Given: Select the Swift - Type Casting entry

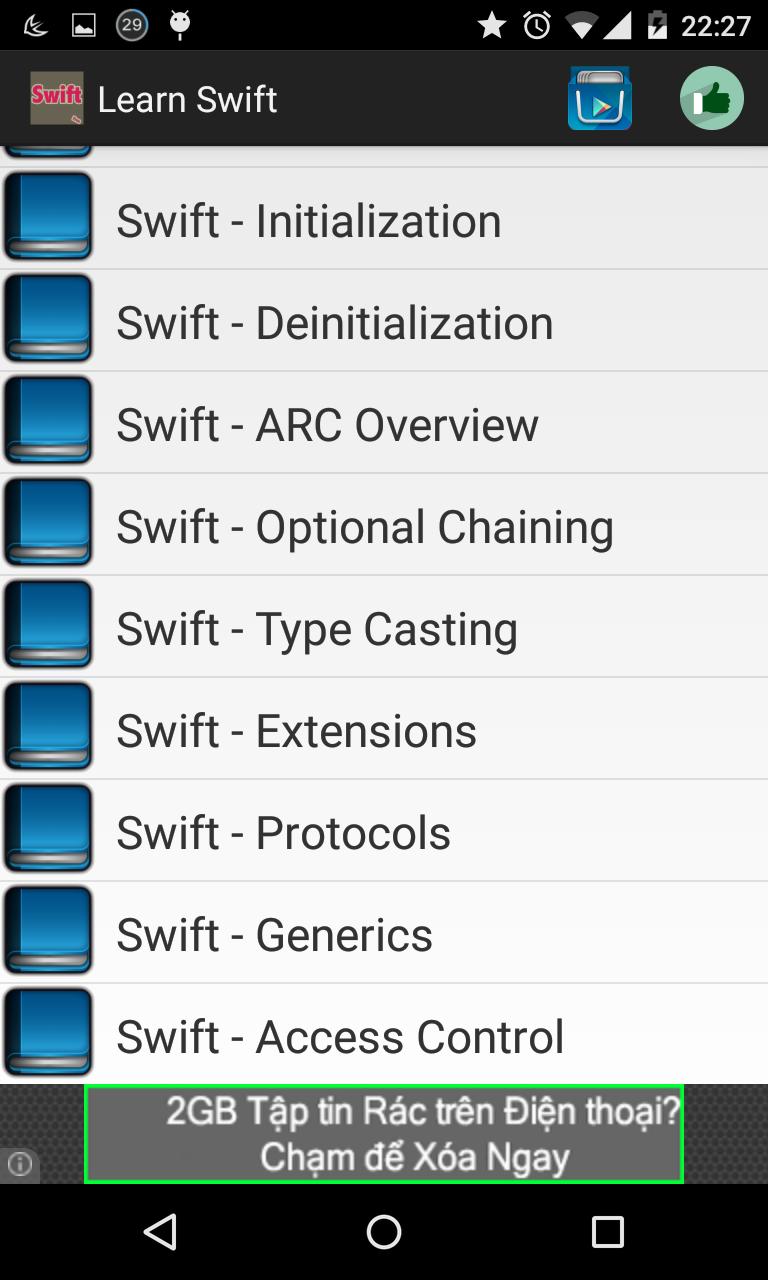Looking at the screenshot, I should (317, 626).
